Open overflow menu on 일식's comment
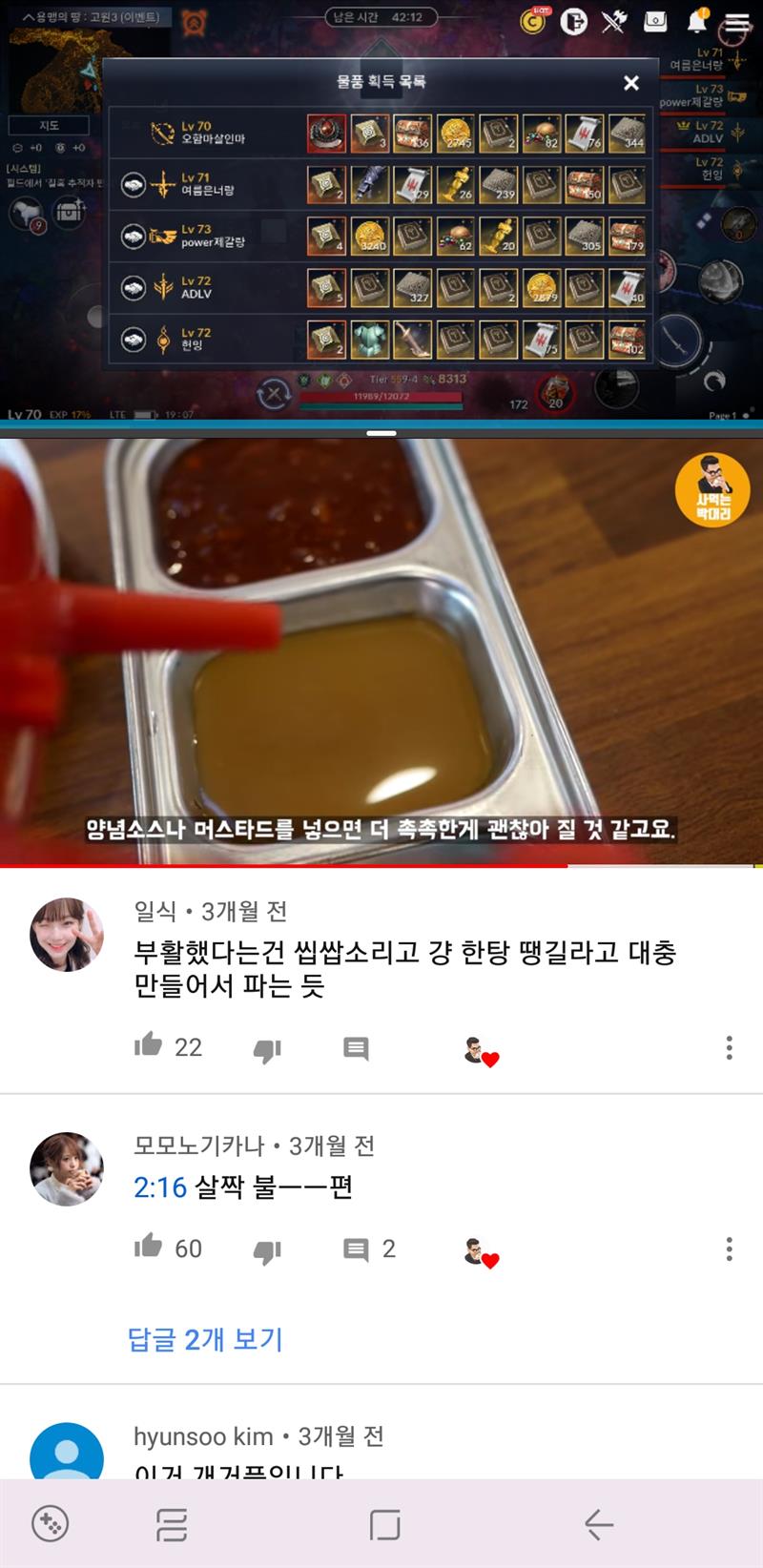This screenshot has height=1568, width=763. pos(729,1047)
